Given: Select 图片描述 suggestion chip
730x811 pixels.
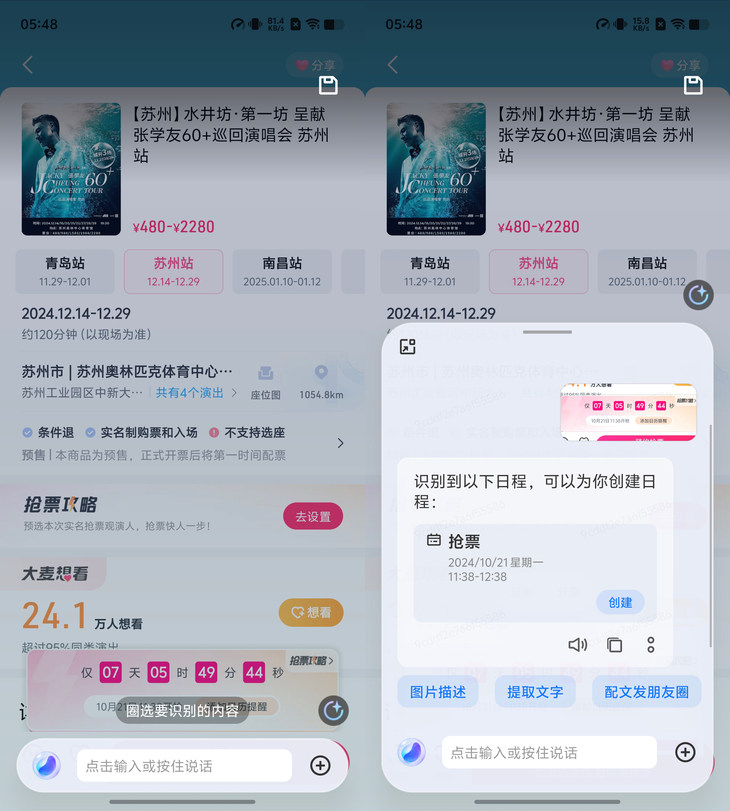Looking at the screenshot, I should (x=437, y=691).
